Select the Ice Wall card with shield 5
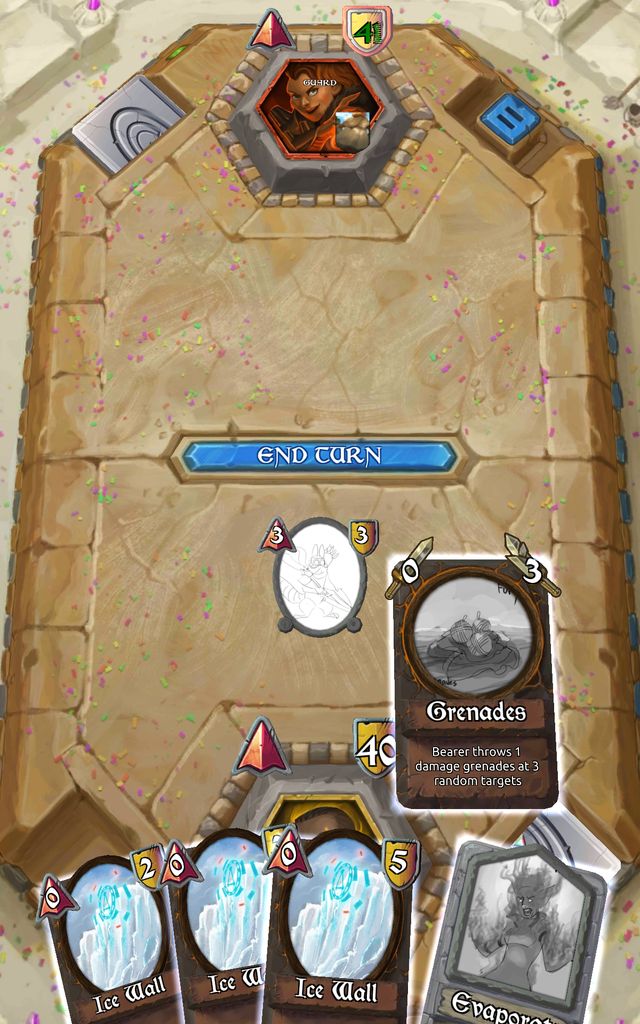640x1024 pixels. (340, 930)
